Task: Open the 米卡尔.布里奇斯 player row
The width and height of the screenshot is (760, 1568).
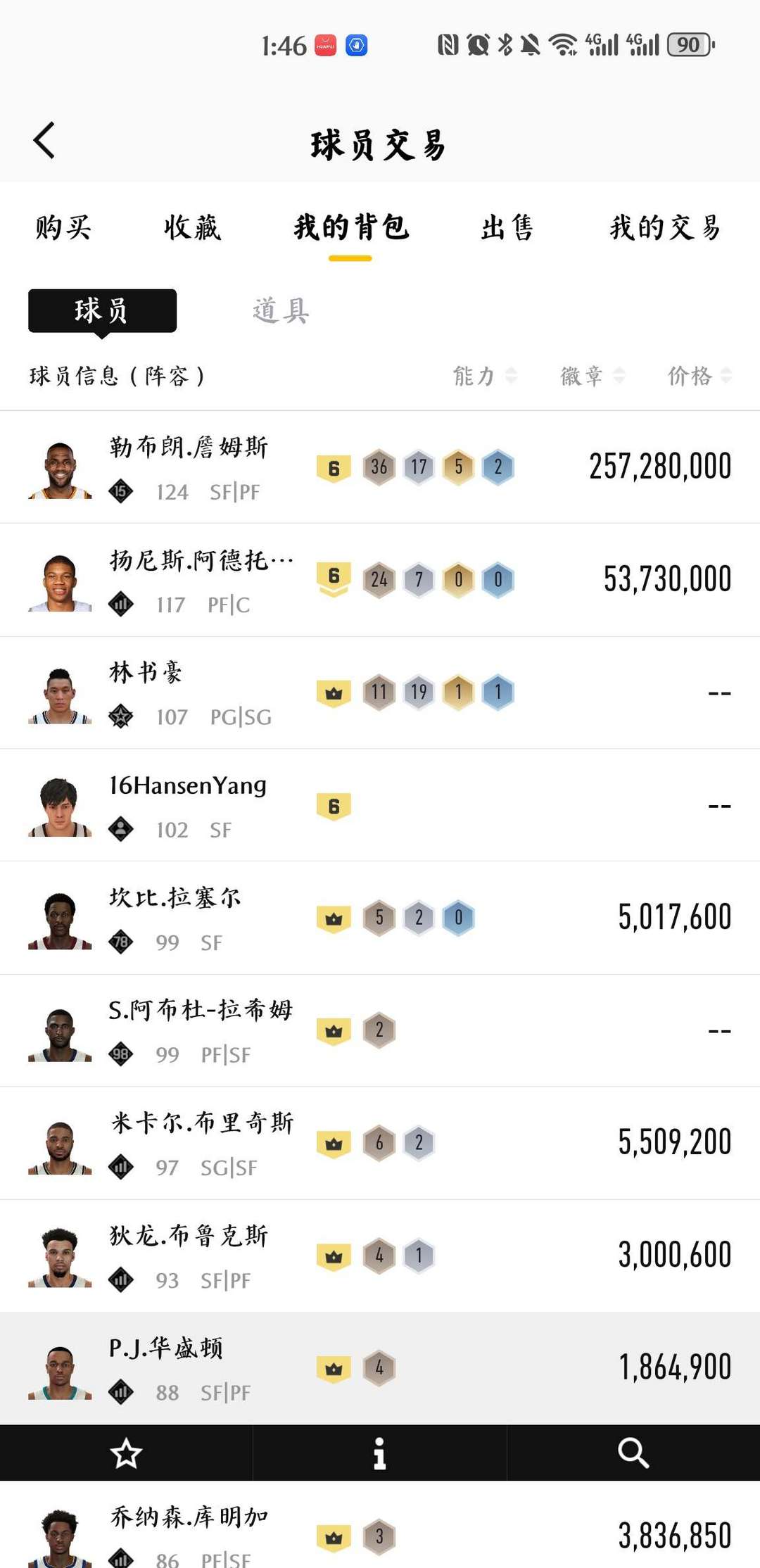Action: tap(380, 1144)
